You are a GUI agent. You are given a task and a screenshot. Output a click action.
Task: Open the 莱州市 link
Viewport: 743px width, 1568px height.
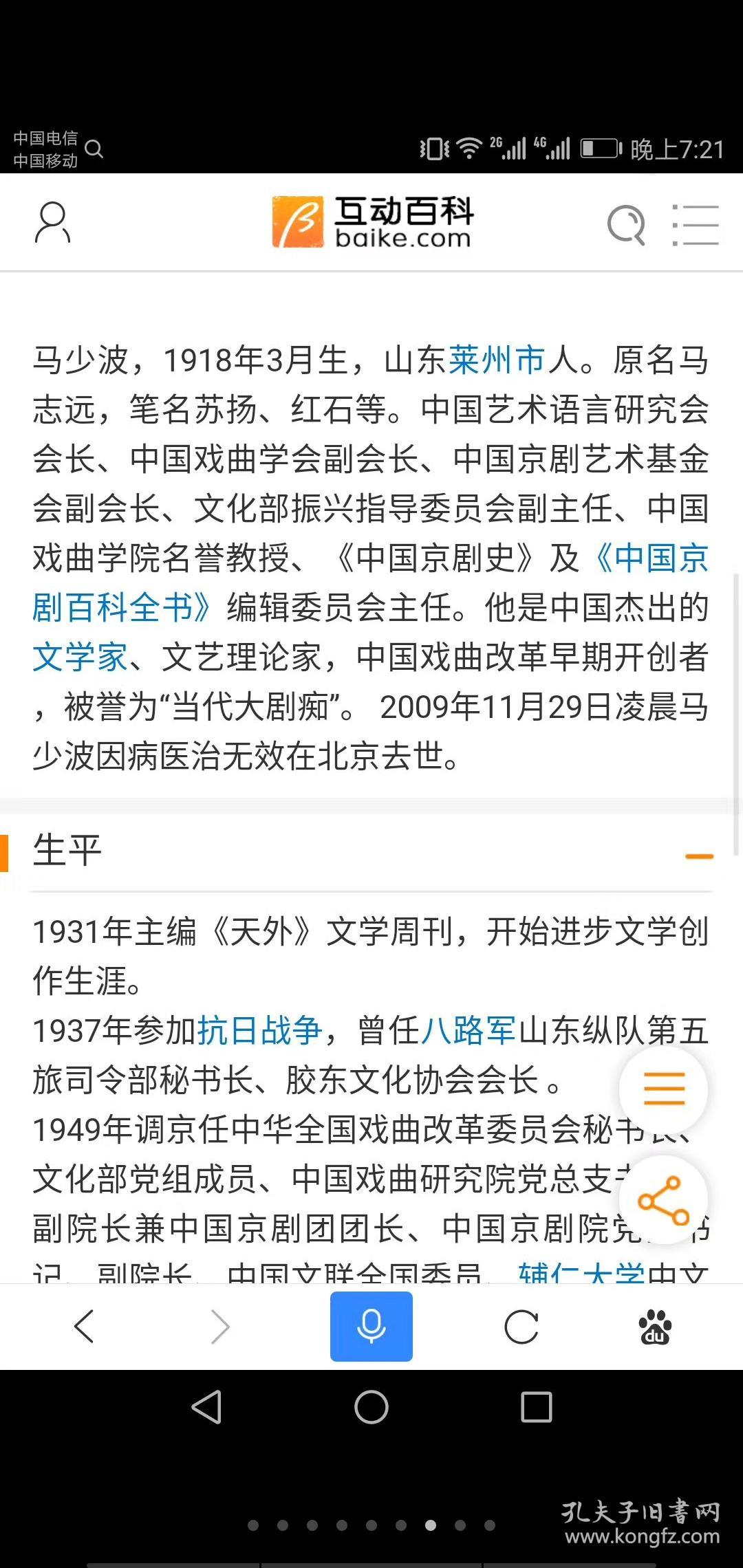[x=498, y=360]
